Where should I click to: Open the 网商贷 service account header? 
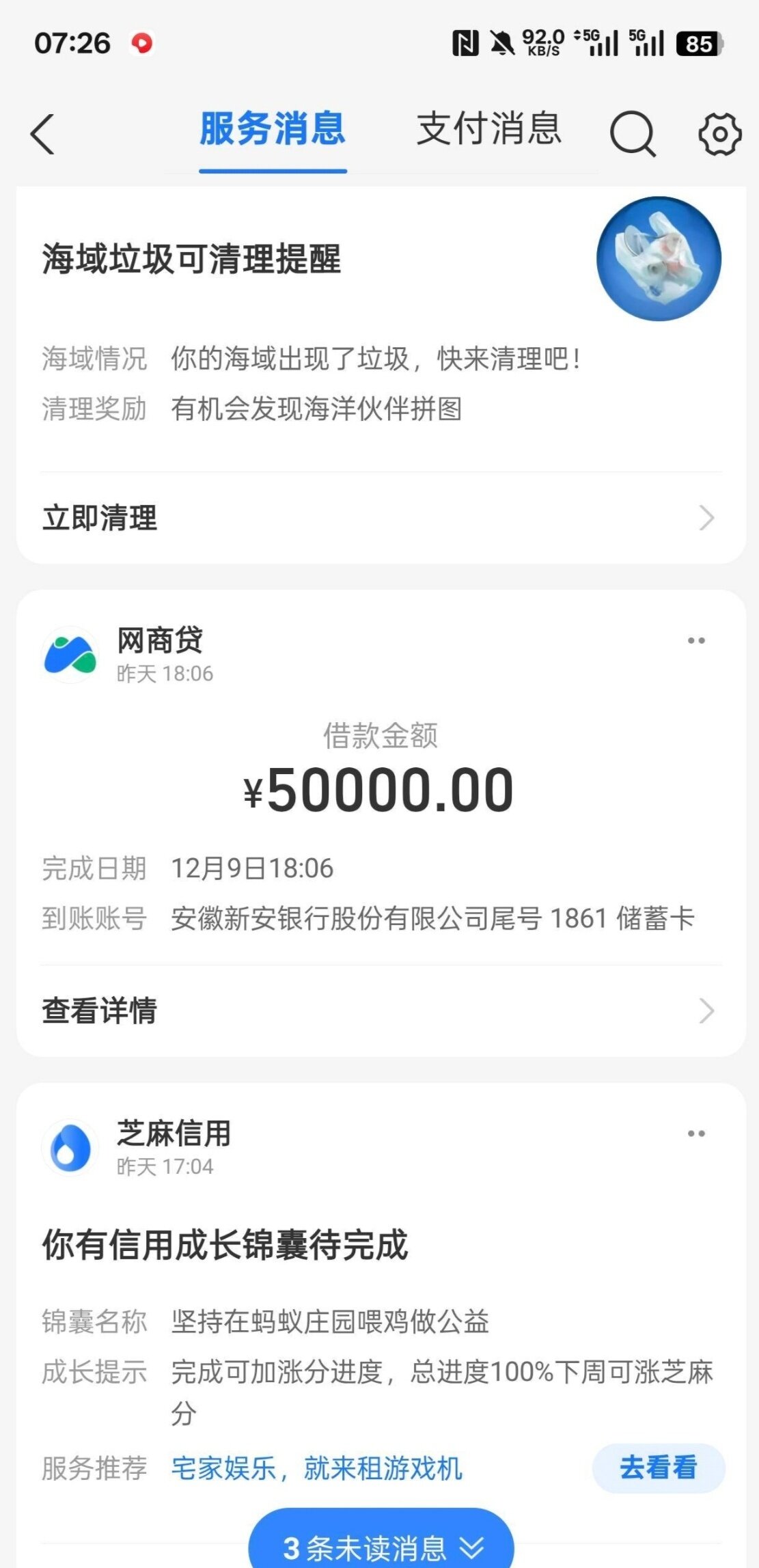click(x=158, y=654)
